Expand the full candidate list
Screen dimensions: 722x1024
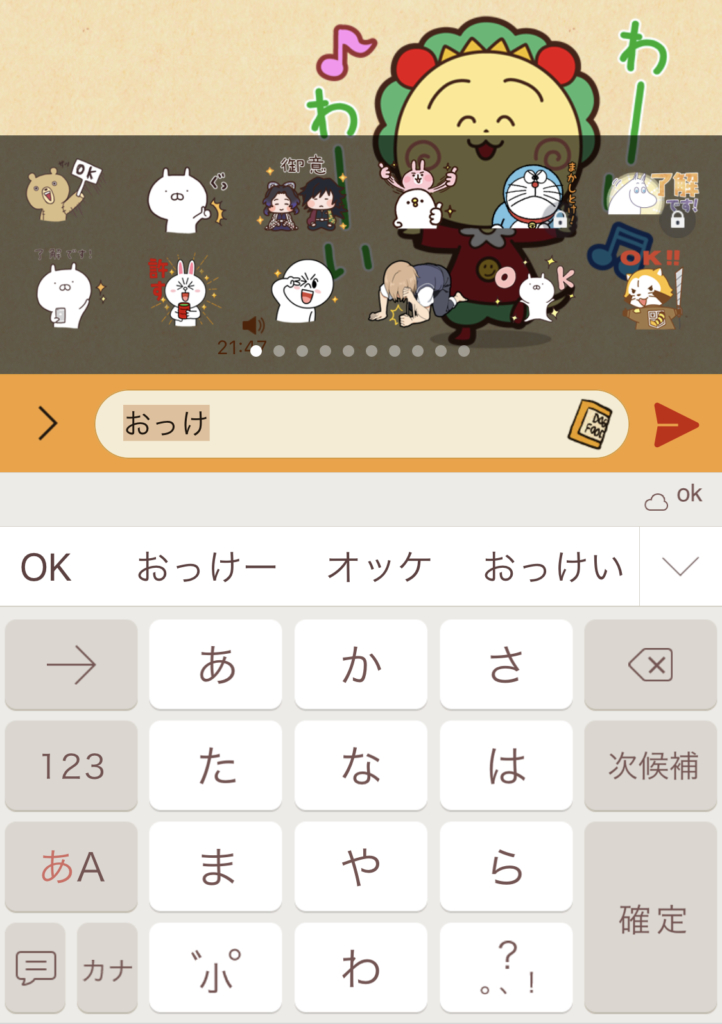point(680,567)
